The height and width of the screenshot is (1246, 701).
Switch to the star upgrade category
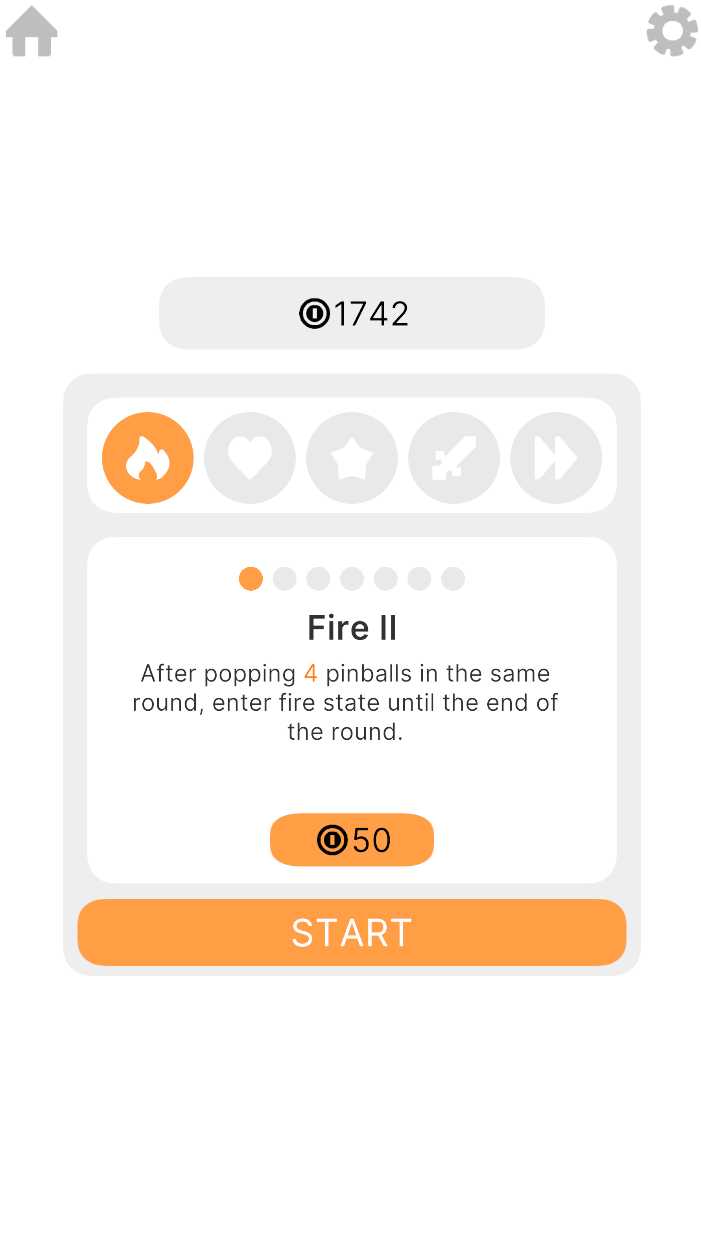coord(352,458)
